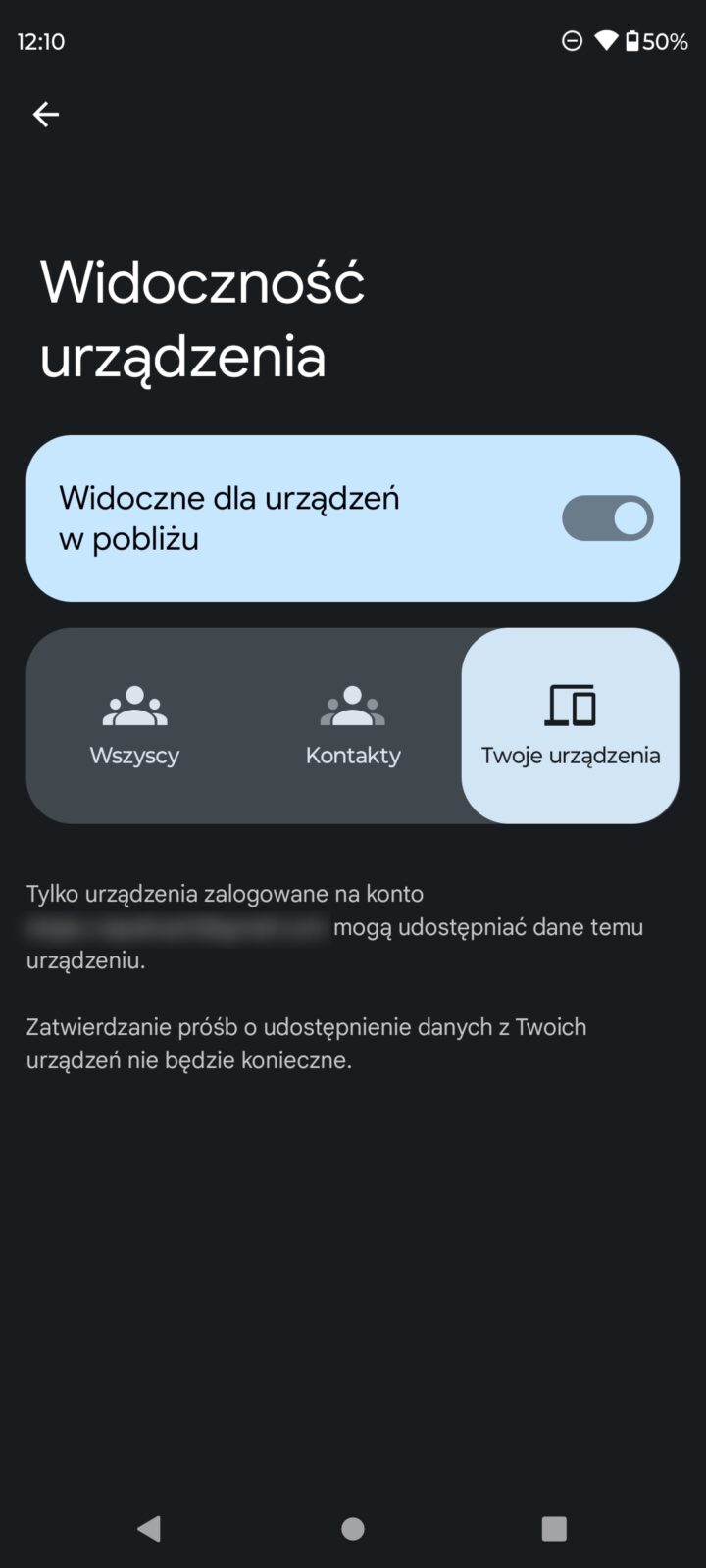This screenshot has width=706, height=1568.
Task: Tap the system home button
Action: (x=353, y=1528)
